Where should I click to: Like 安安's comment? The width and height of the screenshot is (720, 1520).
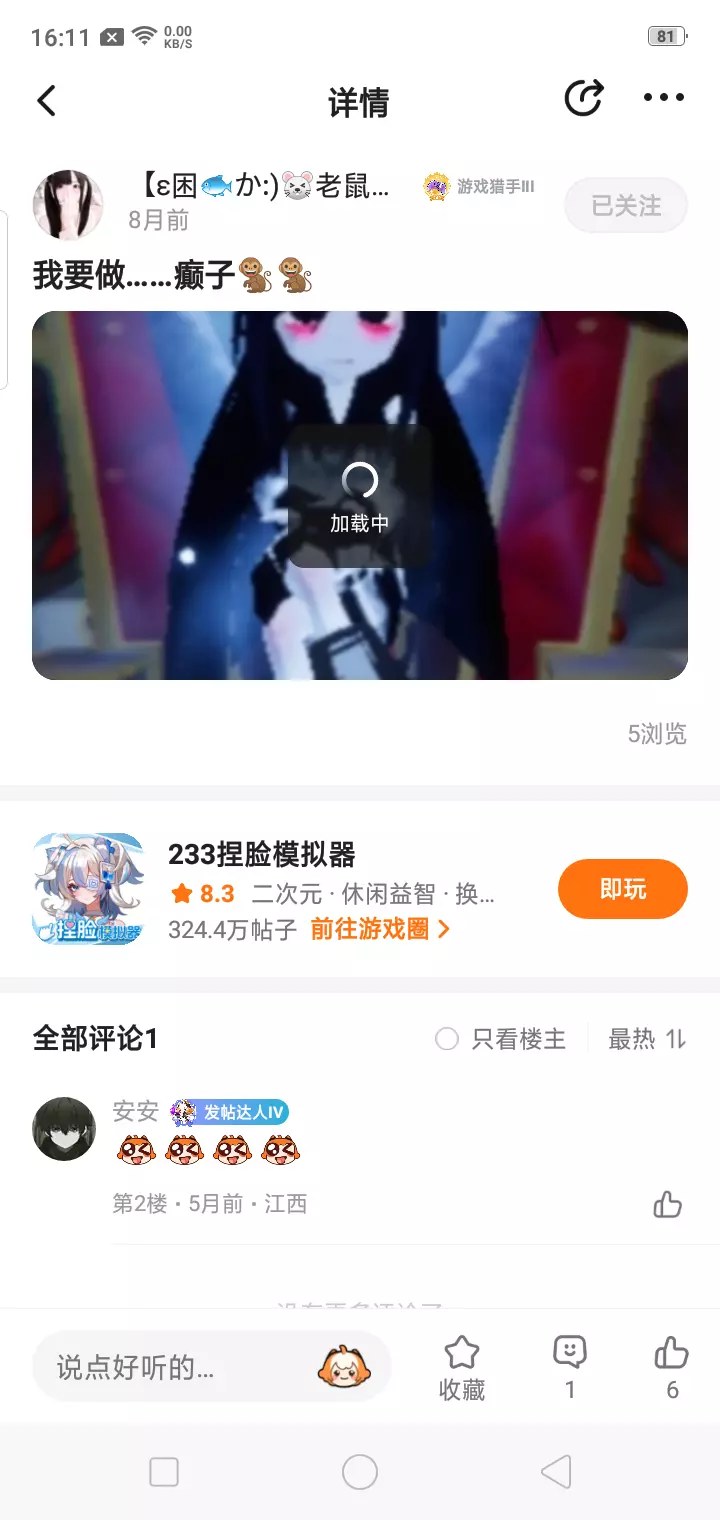667,1204
